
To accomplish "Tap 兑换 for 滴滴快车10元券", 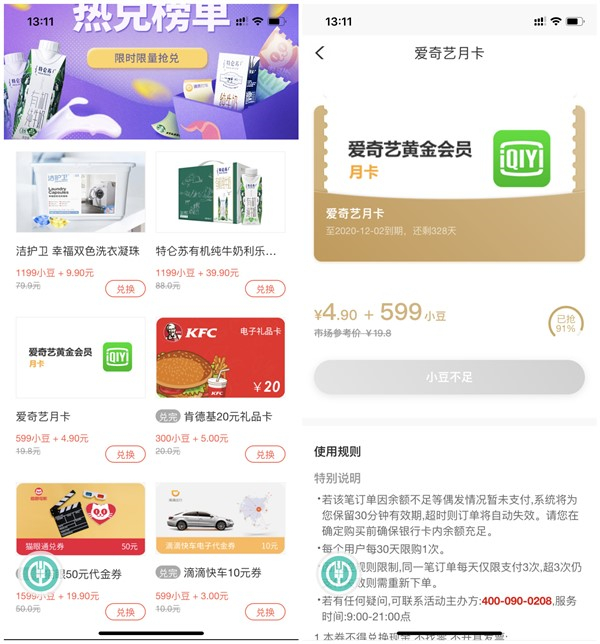I will point(264,612).
